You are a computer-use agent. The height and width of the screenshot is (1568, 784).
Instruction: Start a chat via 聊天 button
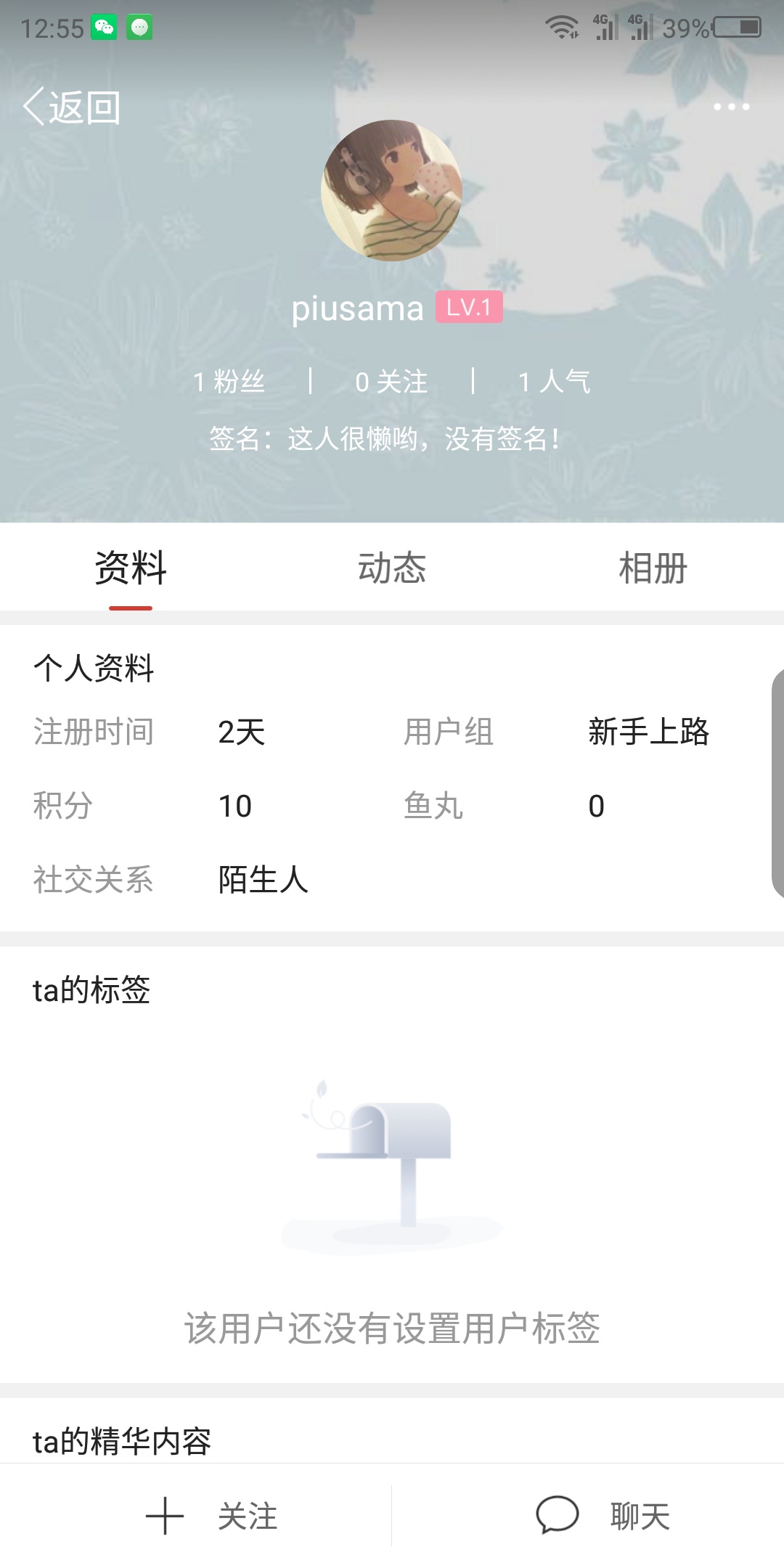click(x=603, y=1516)
